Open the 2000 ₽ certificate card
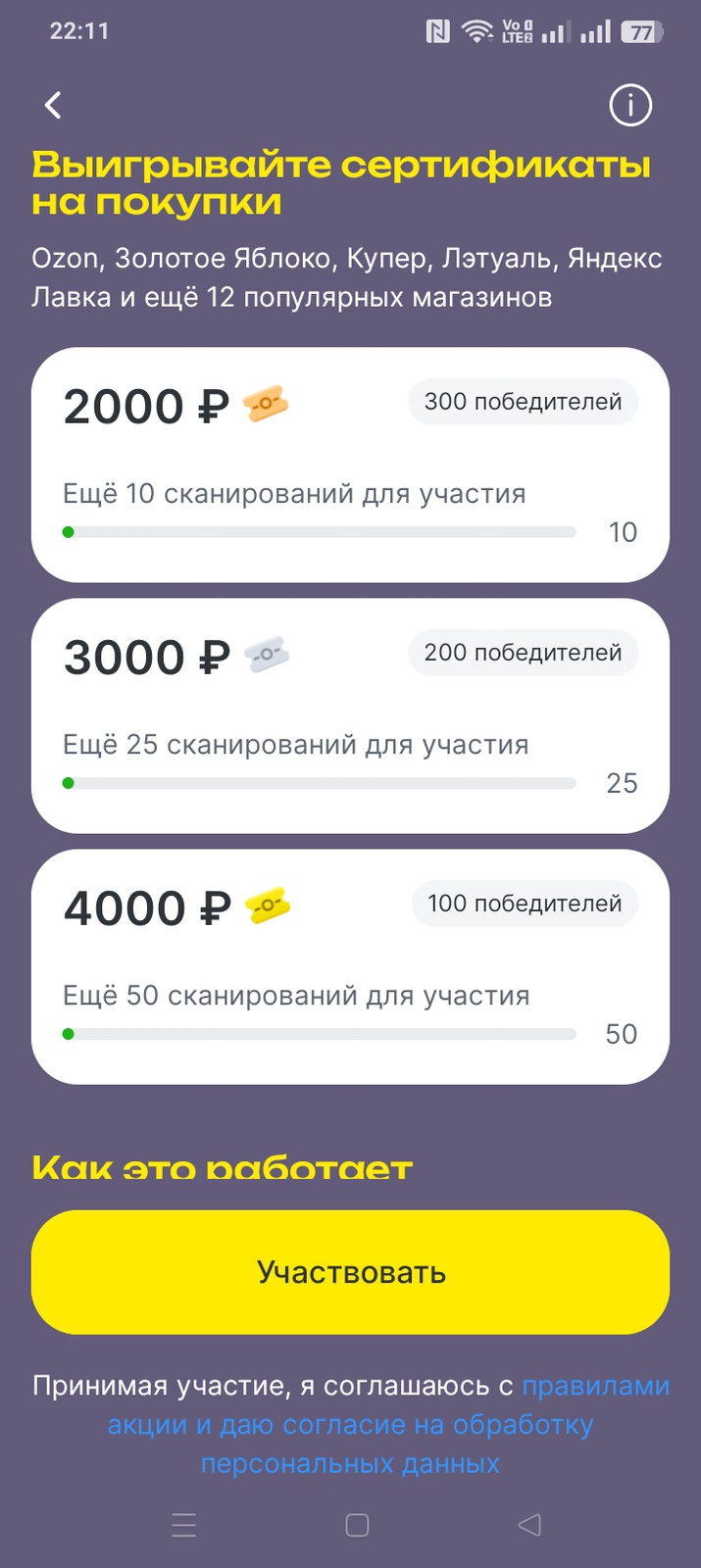Viewport: 701px width, 1568px height. point(350,465)
